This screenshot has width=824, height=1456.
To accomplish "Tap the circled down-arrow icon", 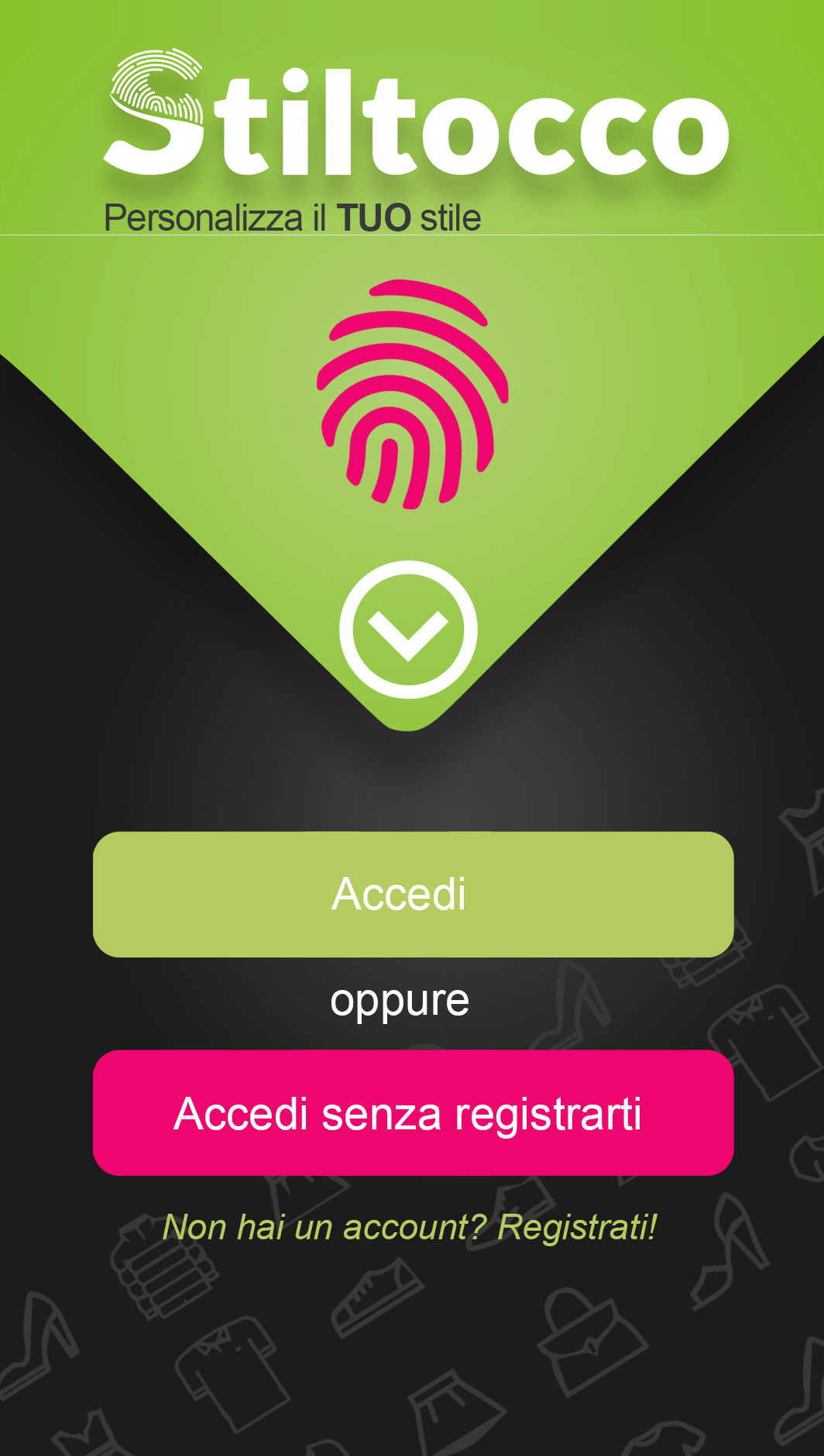I will pos(408,629).
